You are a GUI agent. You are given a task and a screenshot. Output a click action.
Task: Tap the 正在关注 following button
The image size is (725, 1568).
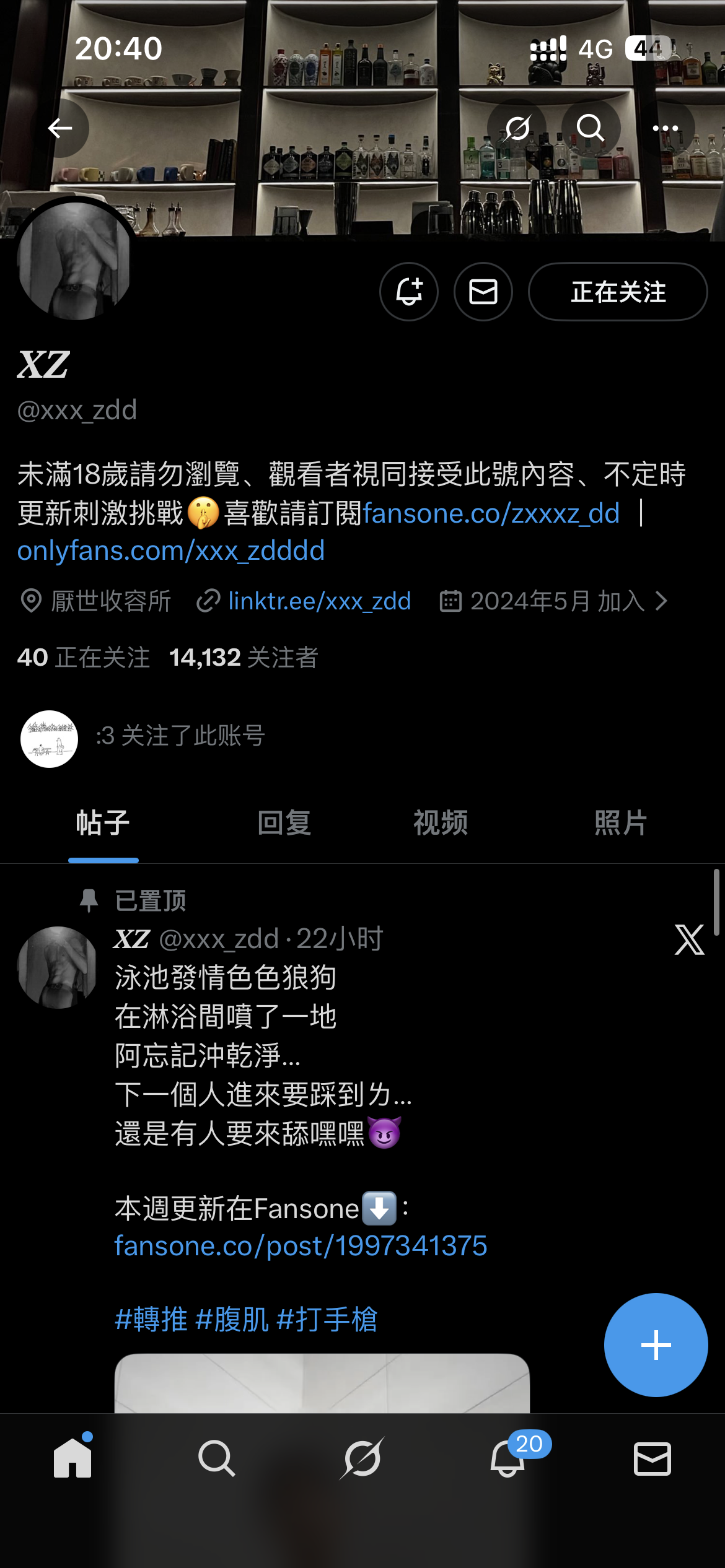pyautogui.click(x=617, y=292)
